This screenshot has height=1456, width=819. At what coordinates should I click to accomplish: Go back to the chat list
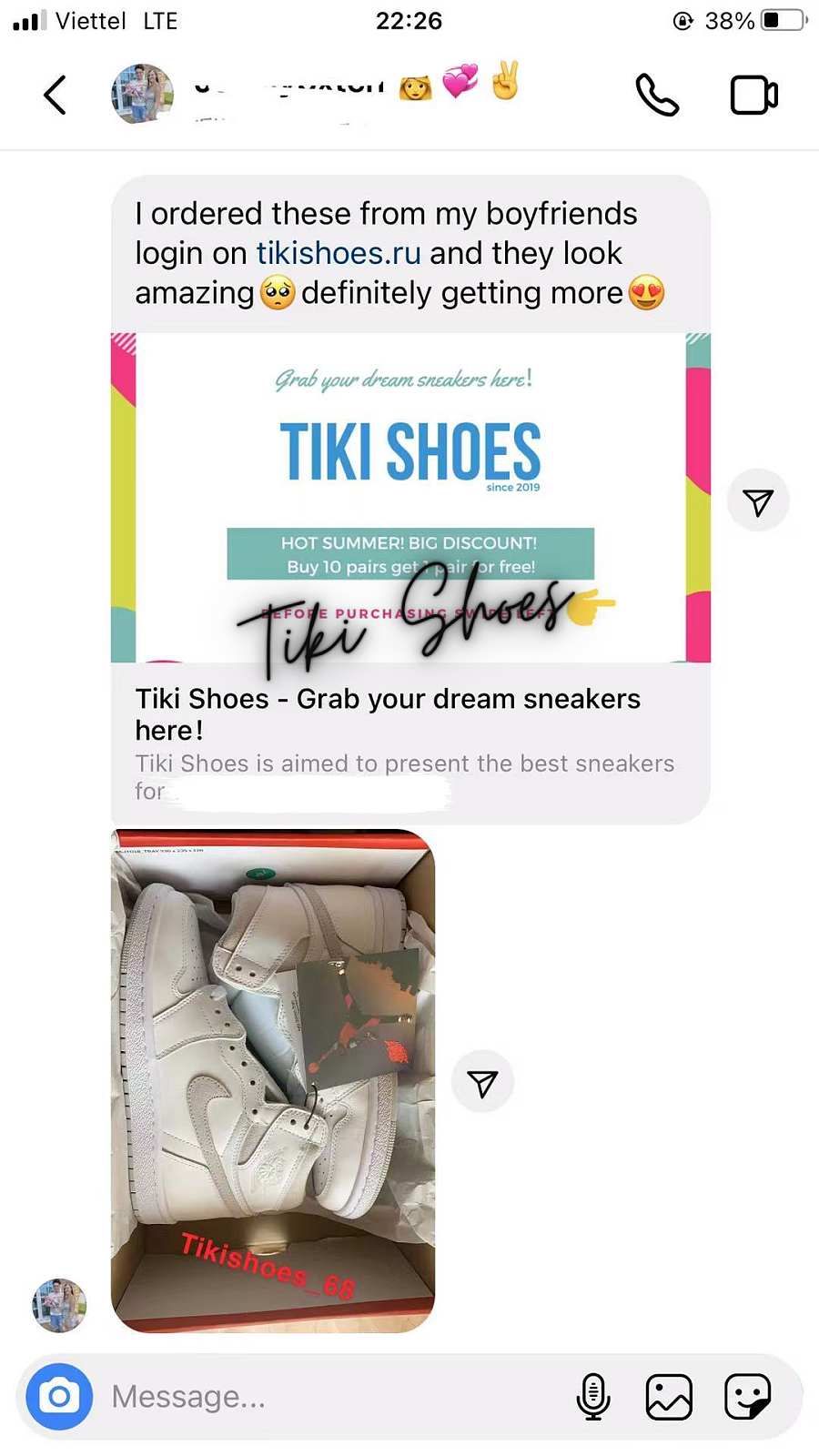tap(55, 95)
